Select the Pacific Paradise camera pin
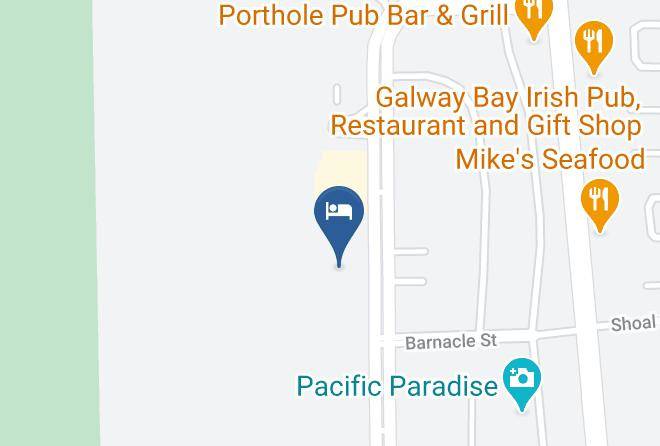Image resolution: width=660 pixels, height=446 pixels. (522, 384)
